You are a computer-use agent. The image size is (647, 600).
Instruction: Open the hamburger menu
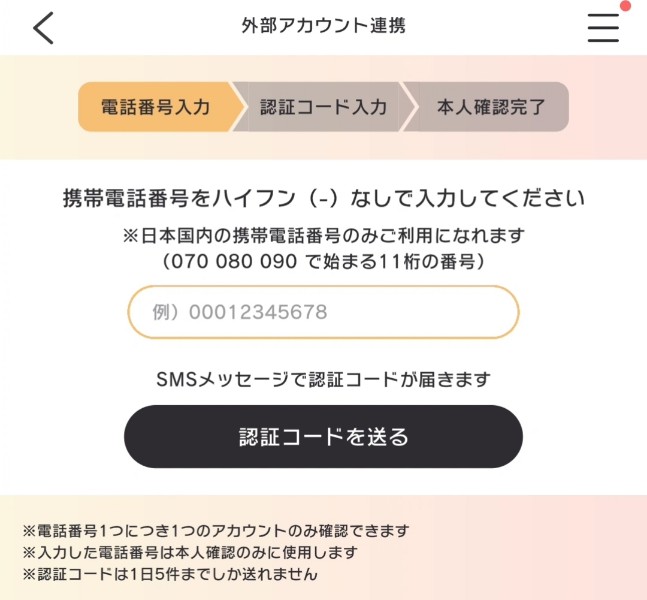(603, 27)
